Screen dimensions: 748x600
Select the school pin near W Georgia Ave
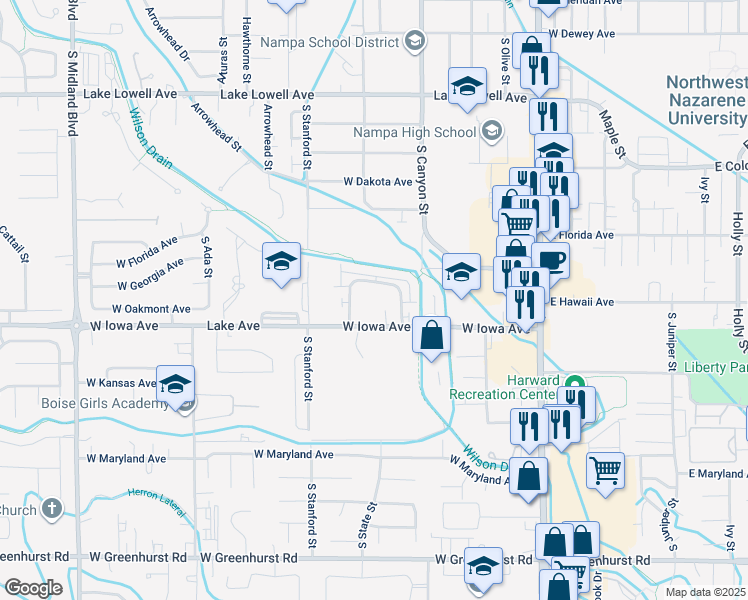click(x=282, y=262)
